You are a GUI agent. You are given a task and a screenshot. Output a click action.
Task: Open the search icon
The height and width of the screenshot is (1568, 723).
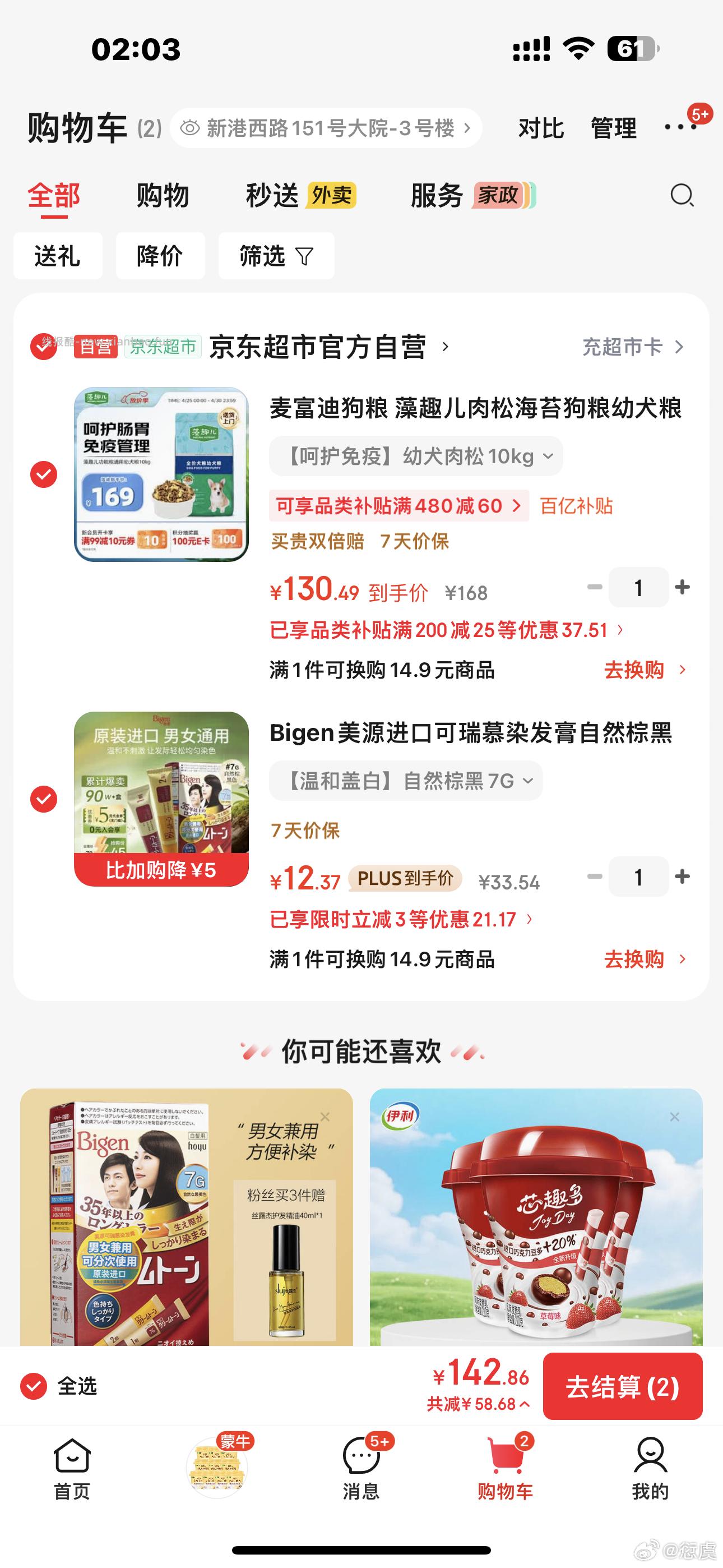point(683,196)
